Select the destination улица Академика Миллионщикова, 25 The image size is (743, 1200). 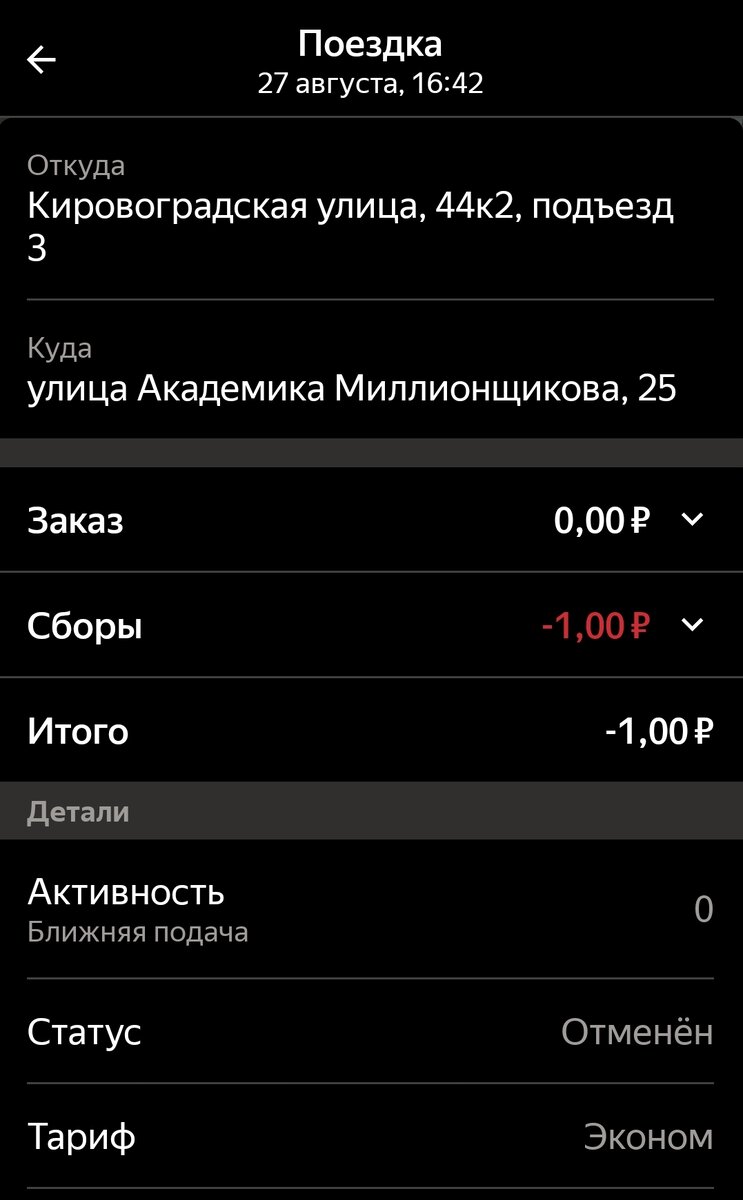(350, 390)
